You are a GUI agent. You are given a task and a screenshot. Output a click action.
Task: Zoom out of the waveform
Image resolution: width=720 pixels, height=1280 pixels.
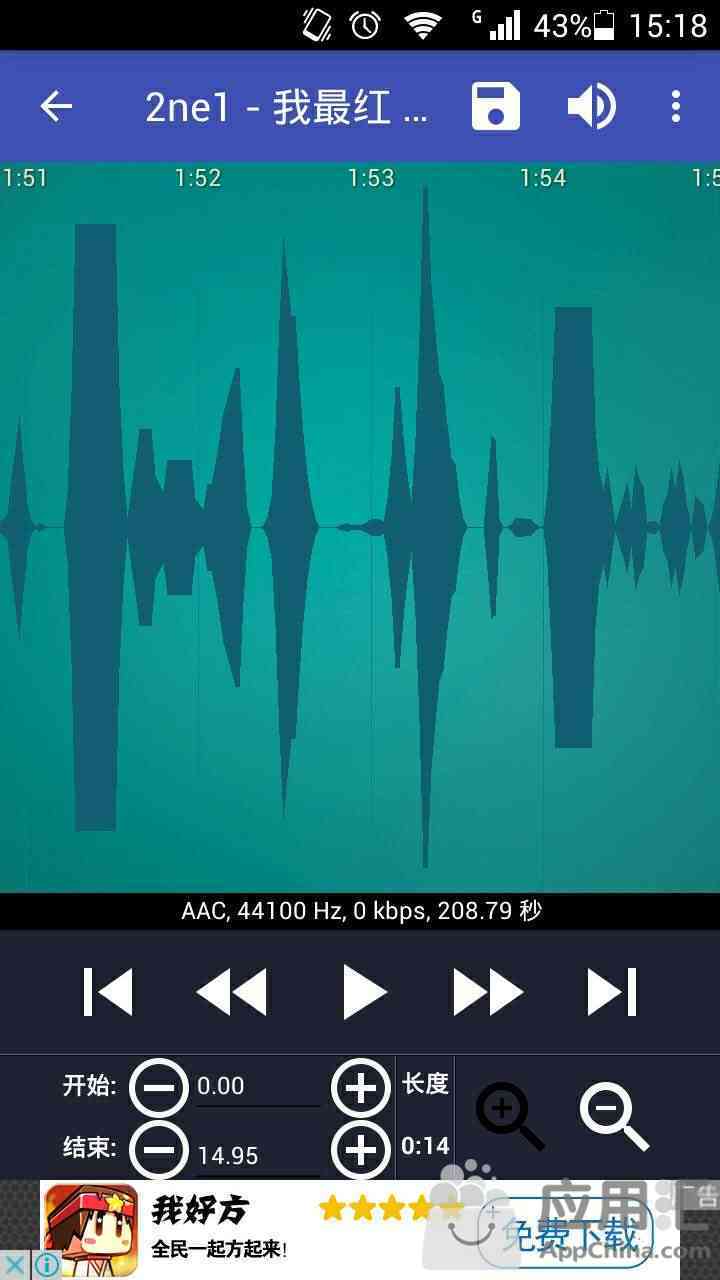pyautogui.click(x=614, y=1116)
